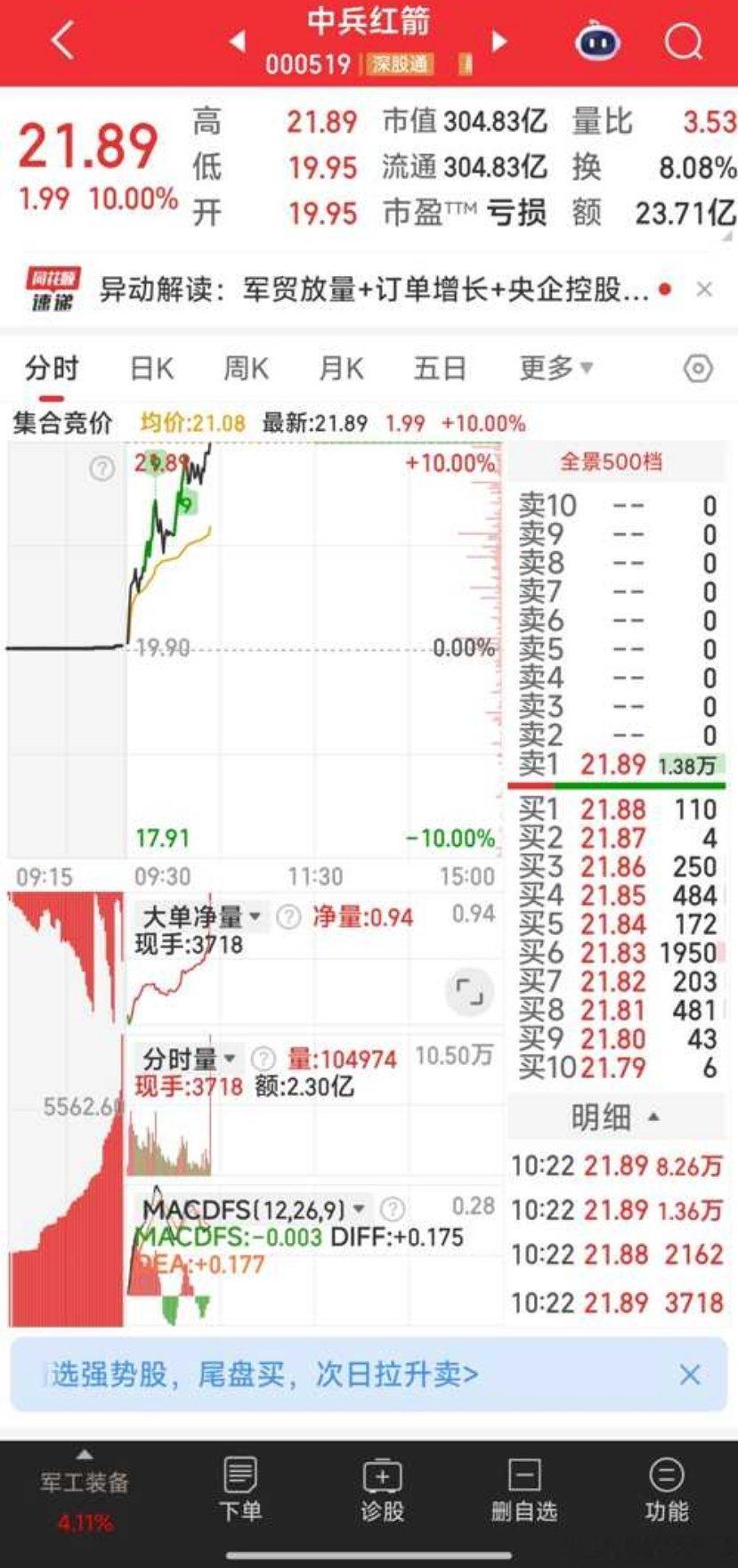Open the 全景500档 order book

(x=611, y=461)
